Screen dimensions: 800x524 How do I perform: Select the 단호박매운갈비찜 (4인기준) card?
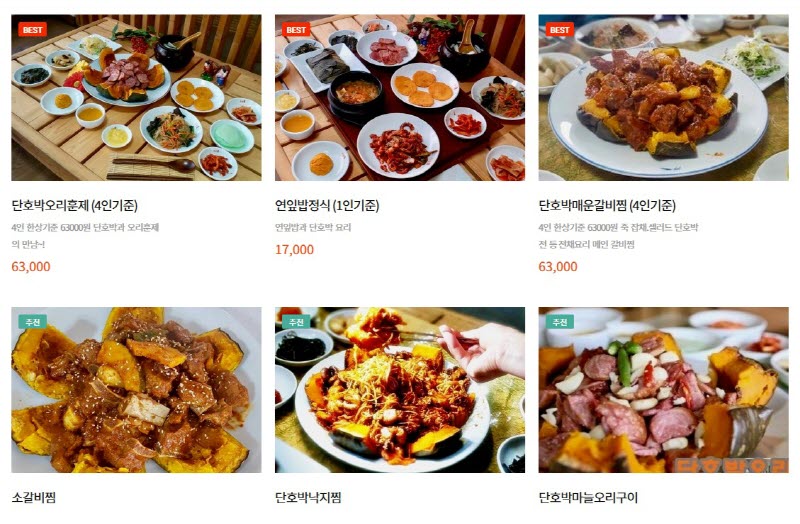tap(663, 97)
